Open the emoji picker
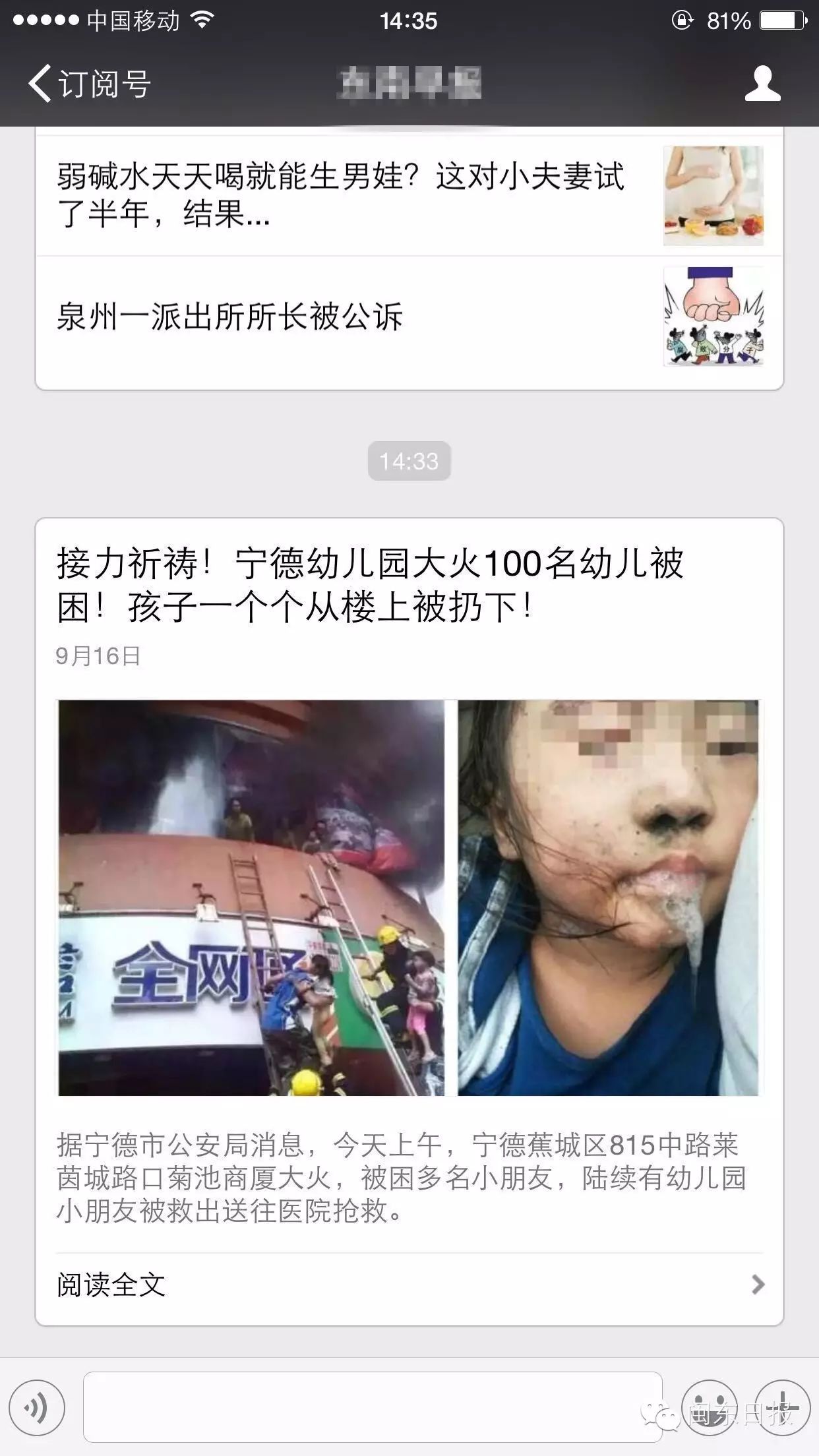 [x=709, y=1408]
